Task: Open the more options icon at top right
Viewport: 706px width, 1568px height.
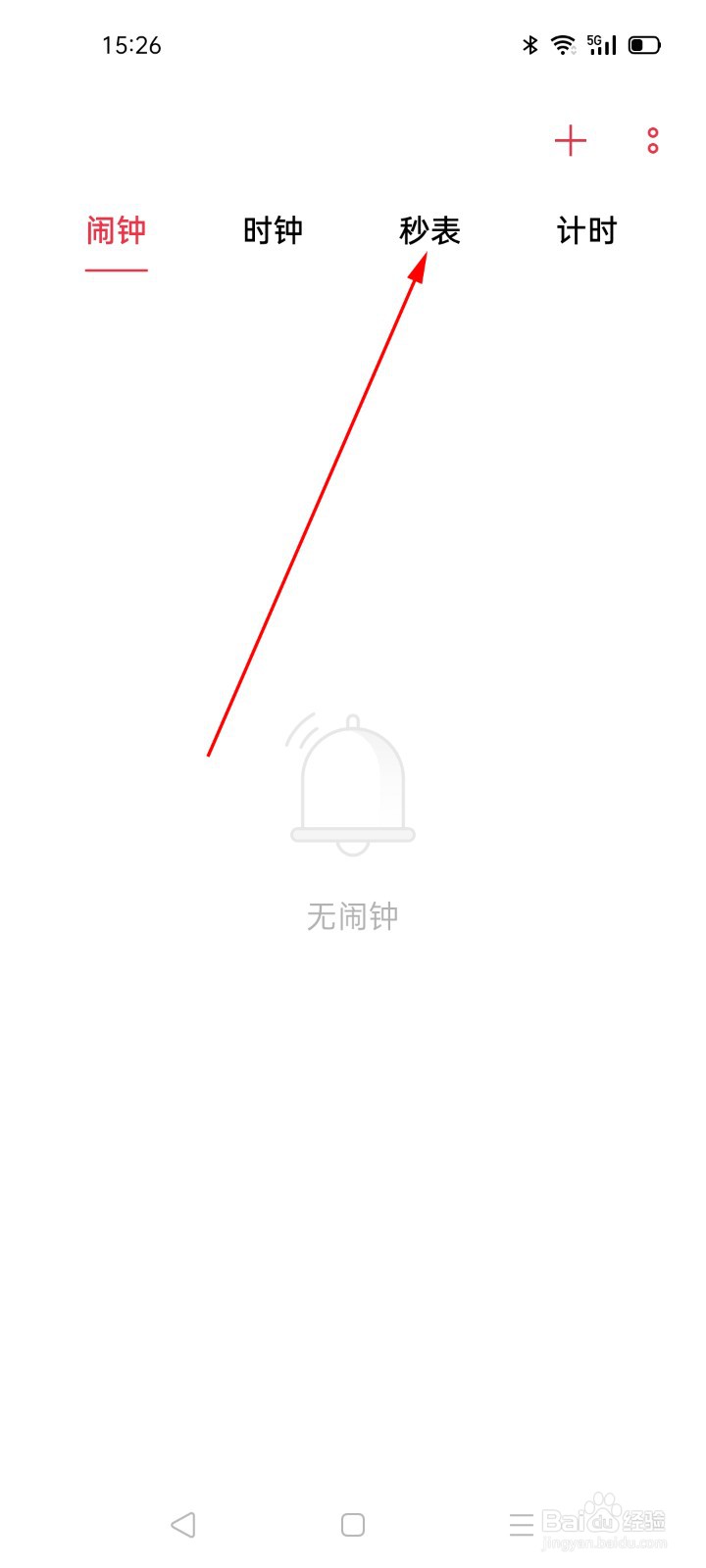Action: pyautogui.click(x=651, y=142)
